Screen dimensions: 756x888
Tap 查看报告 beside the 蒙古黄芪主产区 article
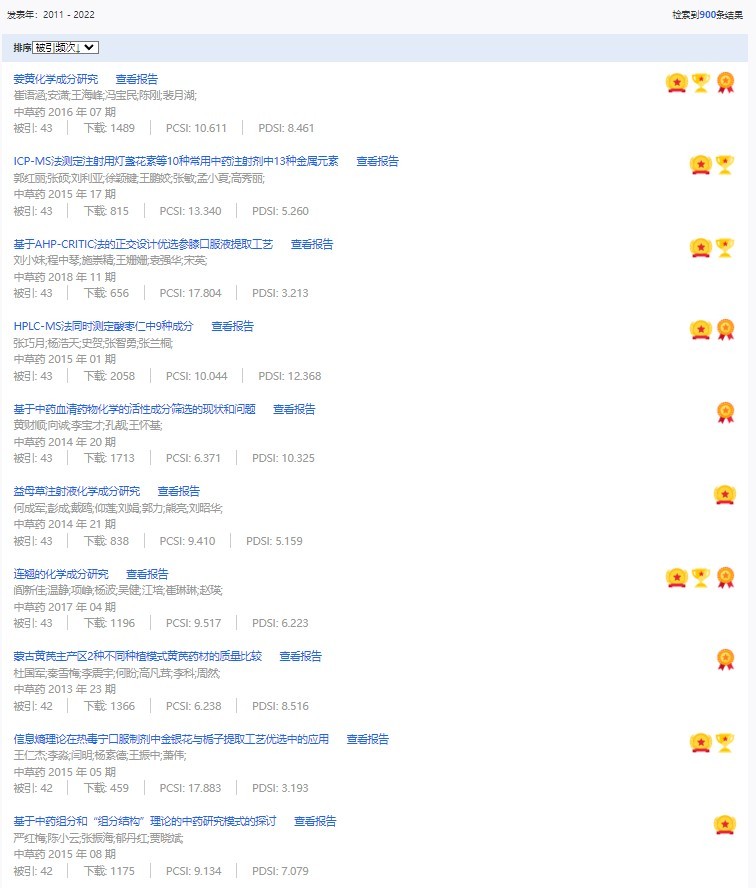(x=300, y=656)
